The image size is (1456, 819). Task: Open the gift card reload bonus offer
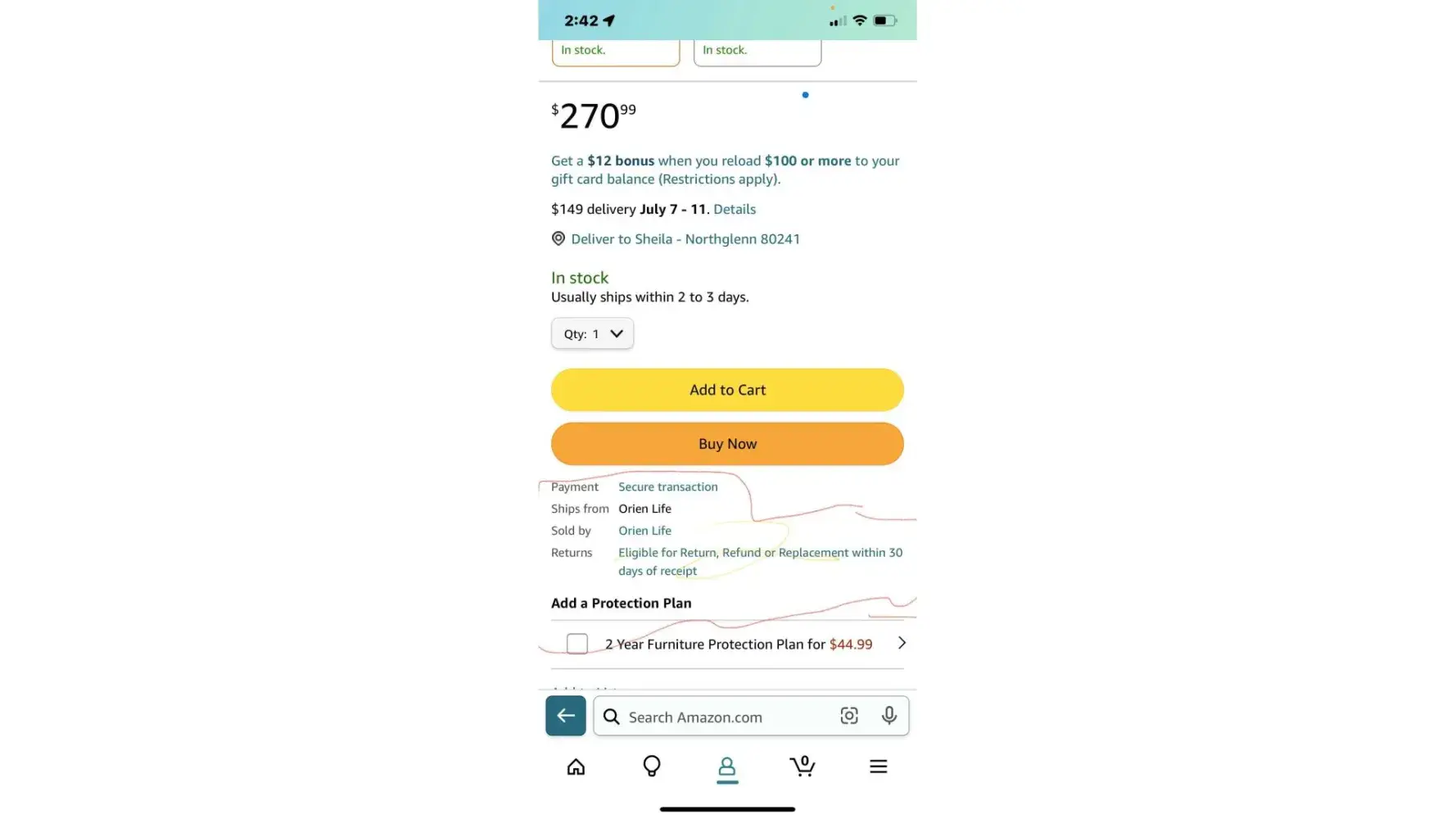(725, 170)
